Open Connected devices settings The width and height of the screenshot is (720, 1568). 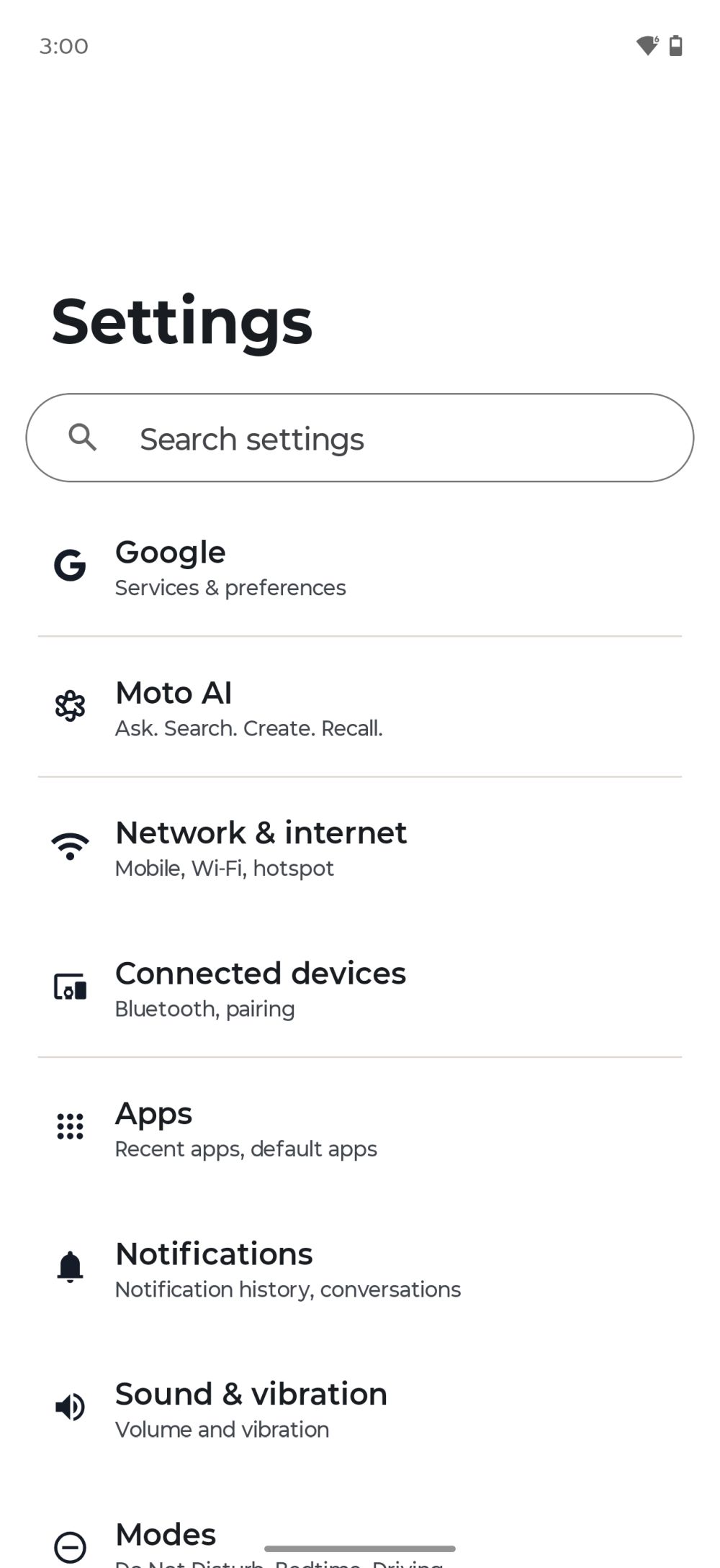[360, 988]
